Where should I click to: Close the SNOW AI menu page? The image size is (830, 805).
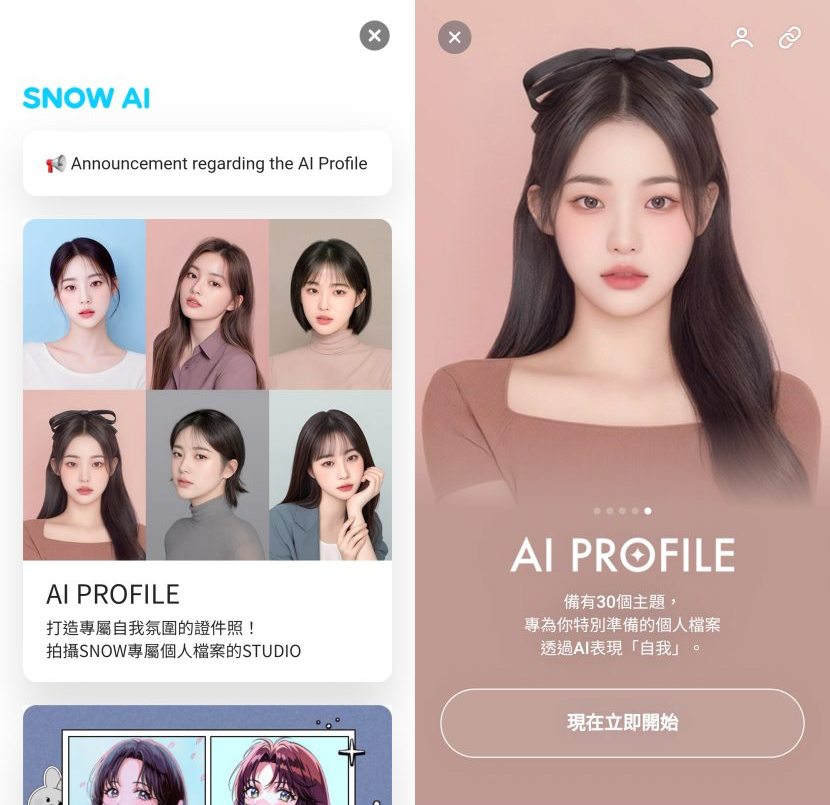point(374,36)
